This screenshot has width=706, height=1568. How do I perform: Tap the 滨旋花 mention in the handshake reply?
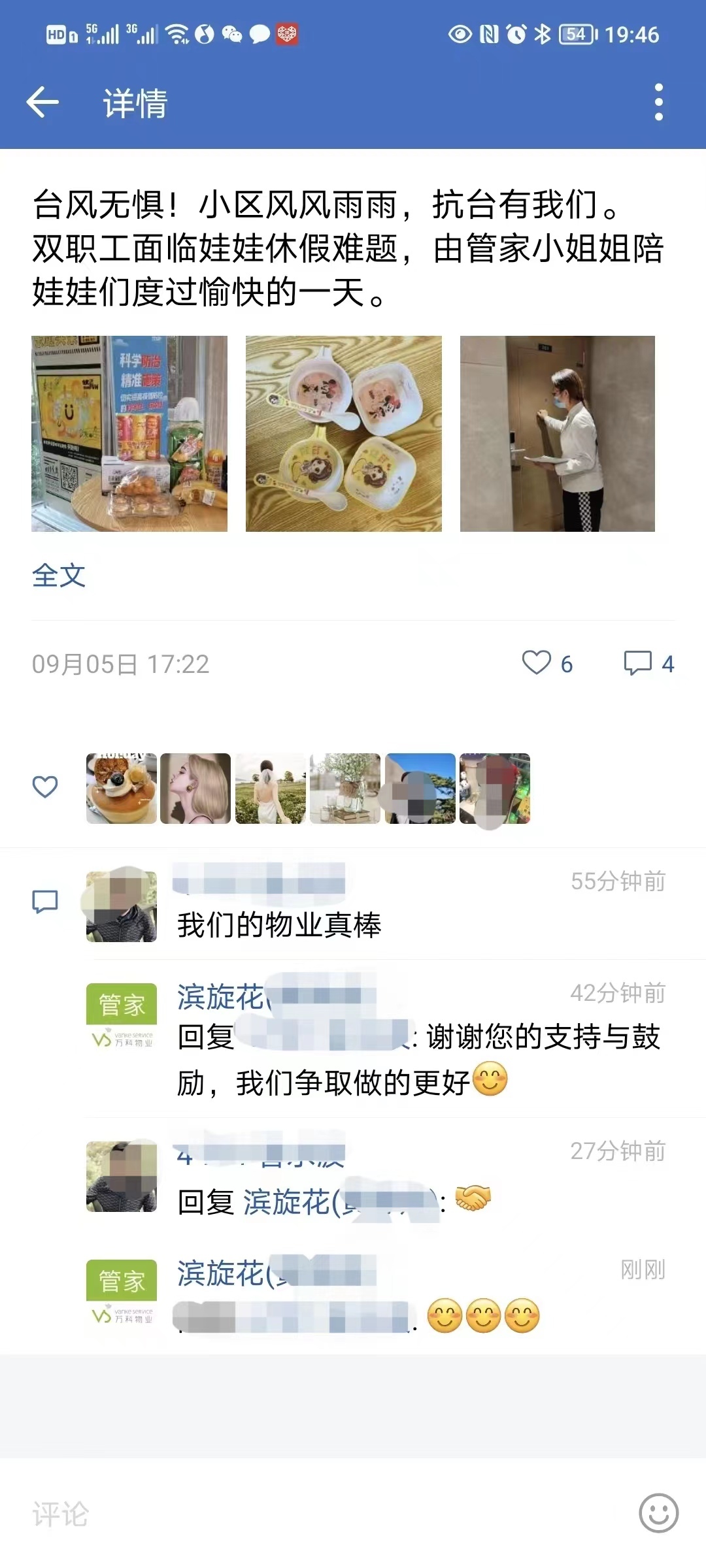coord(288,1202)
